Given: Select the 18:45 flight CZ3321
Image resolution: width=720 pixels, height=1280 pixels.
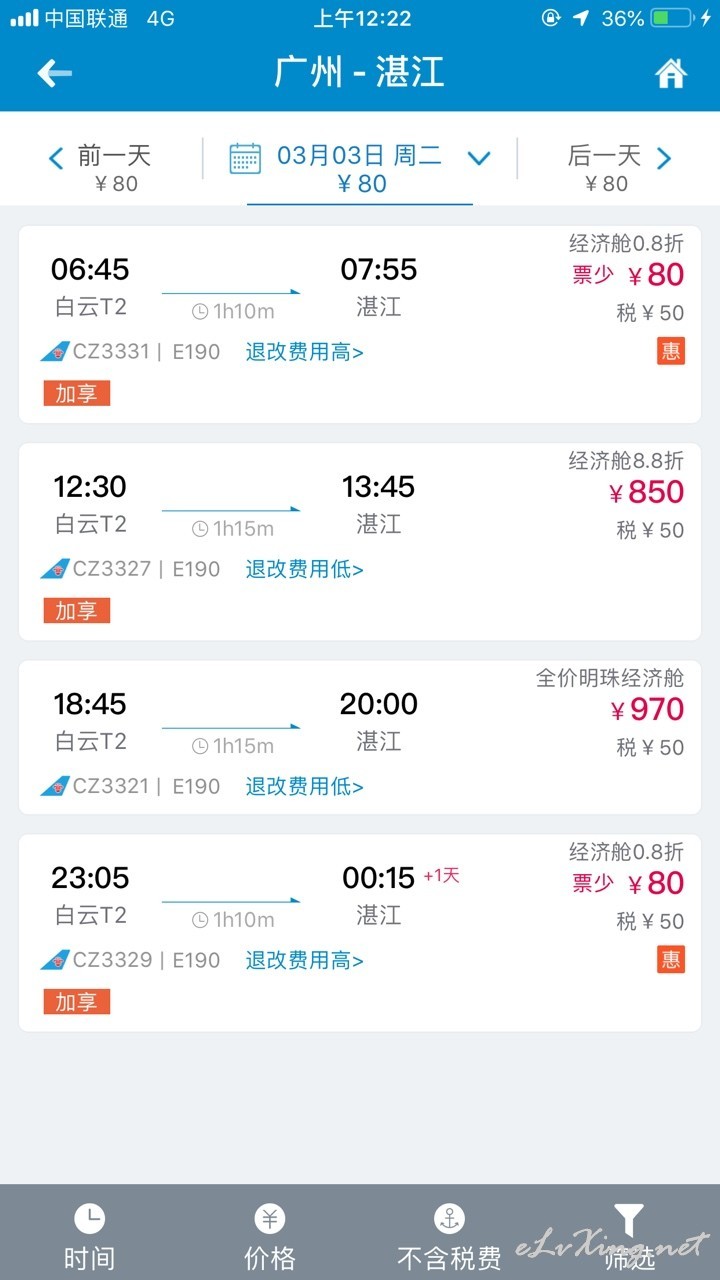Looking at the screenshot, I should (360, 737).
